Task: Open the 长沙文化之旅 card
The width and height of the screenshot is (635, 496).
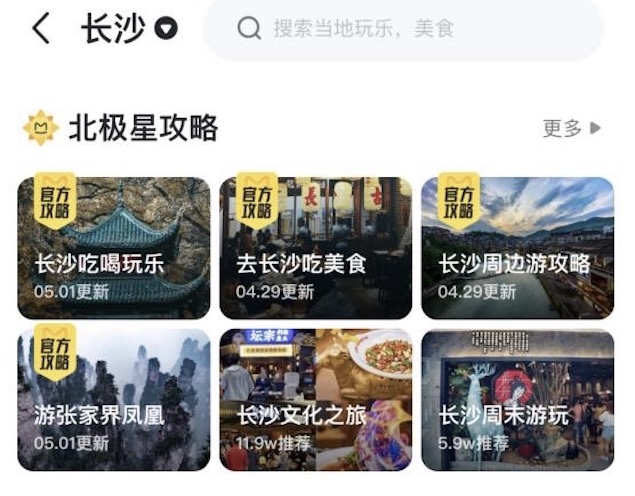Action: [315, 399]
